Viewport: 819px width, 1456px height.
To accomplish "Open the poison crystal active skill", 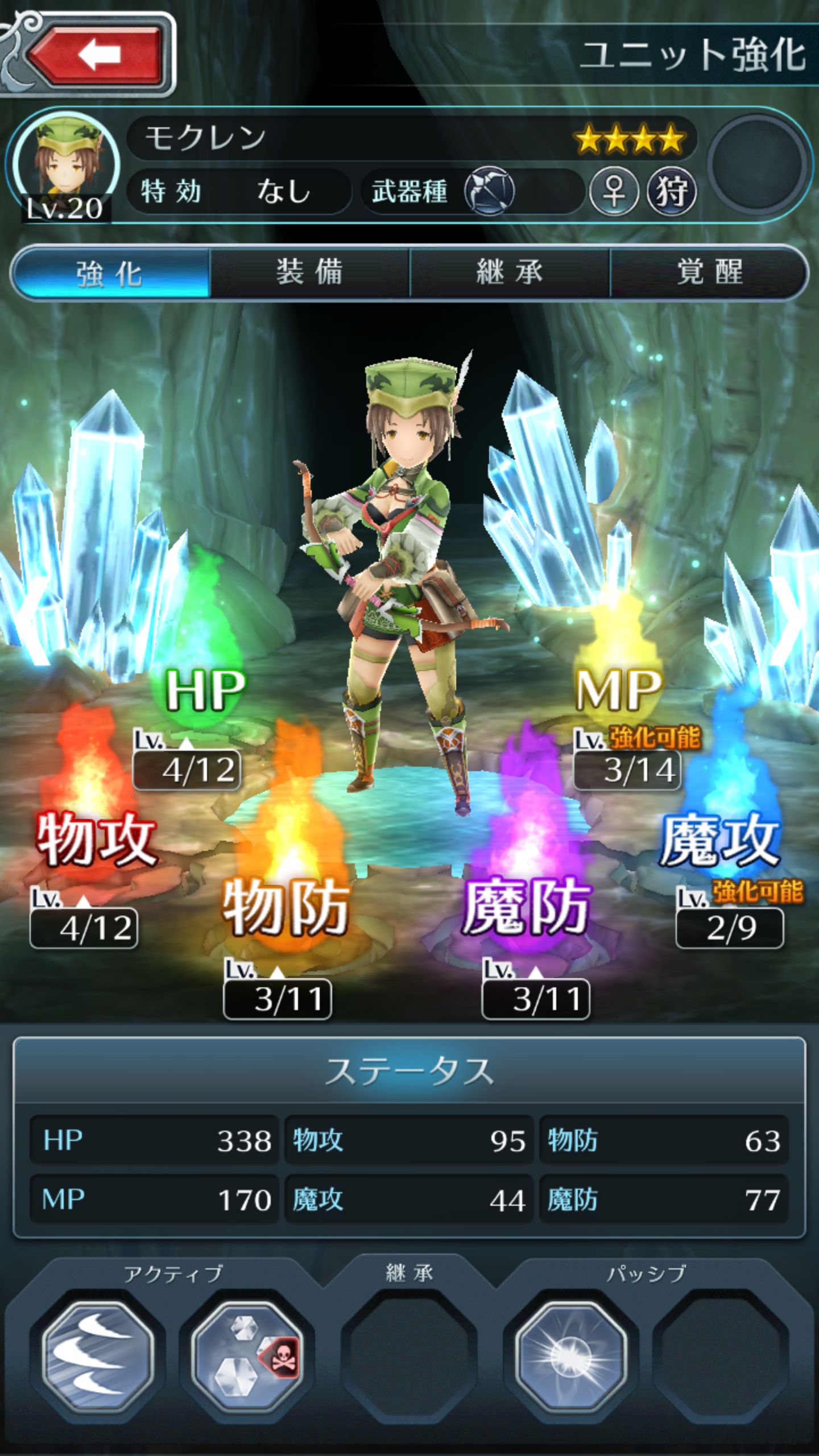I will [x=246, y=1357].
